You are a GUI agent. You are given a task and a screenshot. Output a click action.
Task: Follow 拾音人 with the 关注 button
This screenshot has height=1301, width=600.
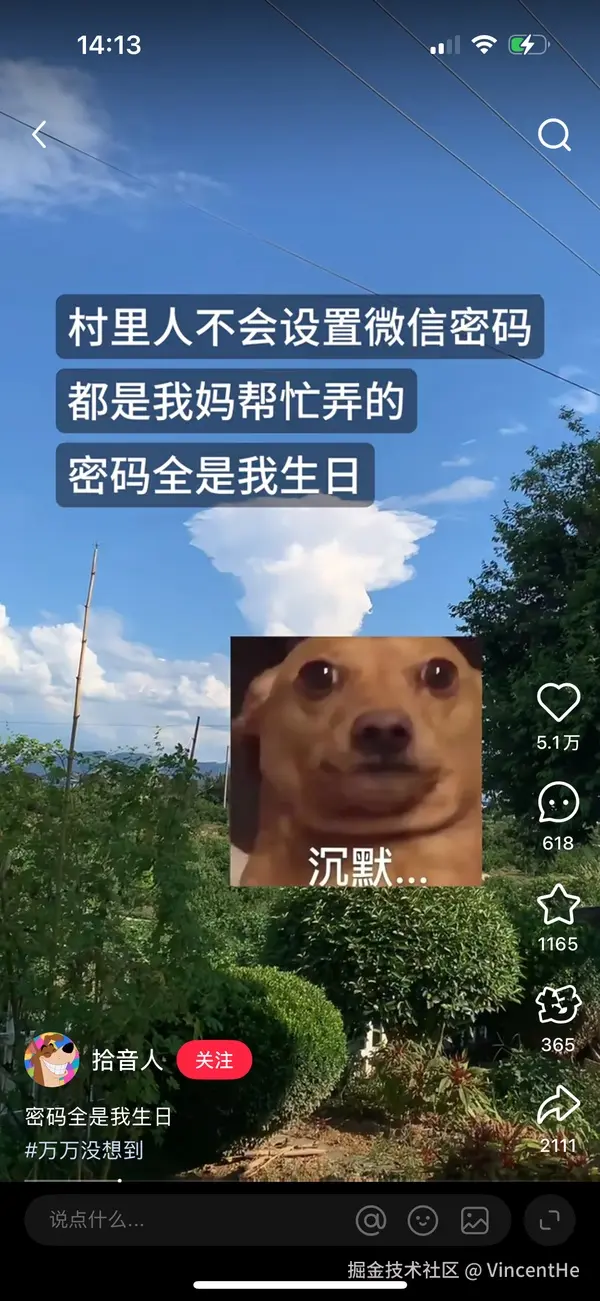click(214, 1060)
